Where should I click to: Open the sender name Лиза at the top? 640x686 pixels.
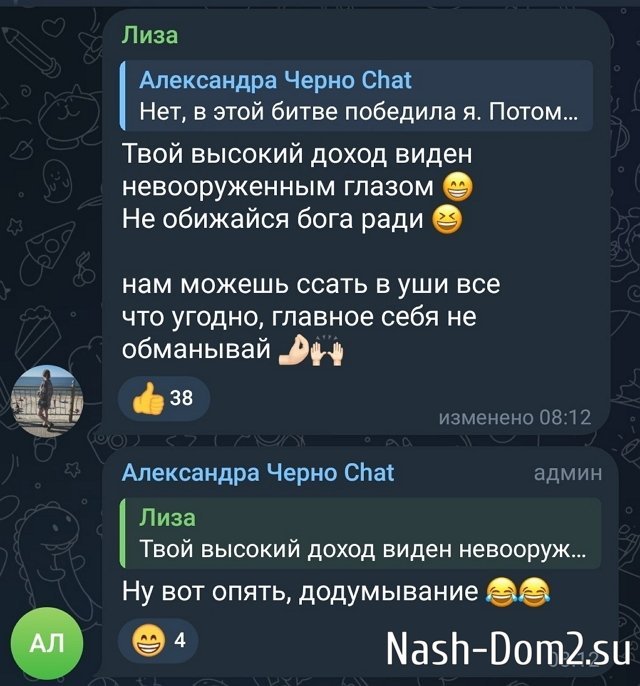[150, 35]
